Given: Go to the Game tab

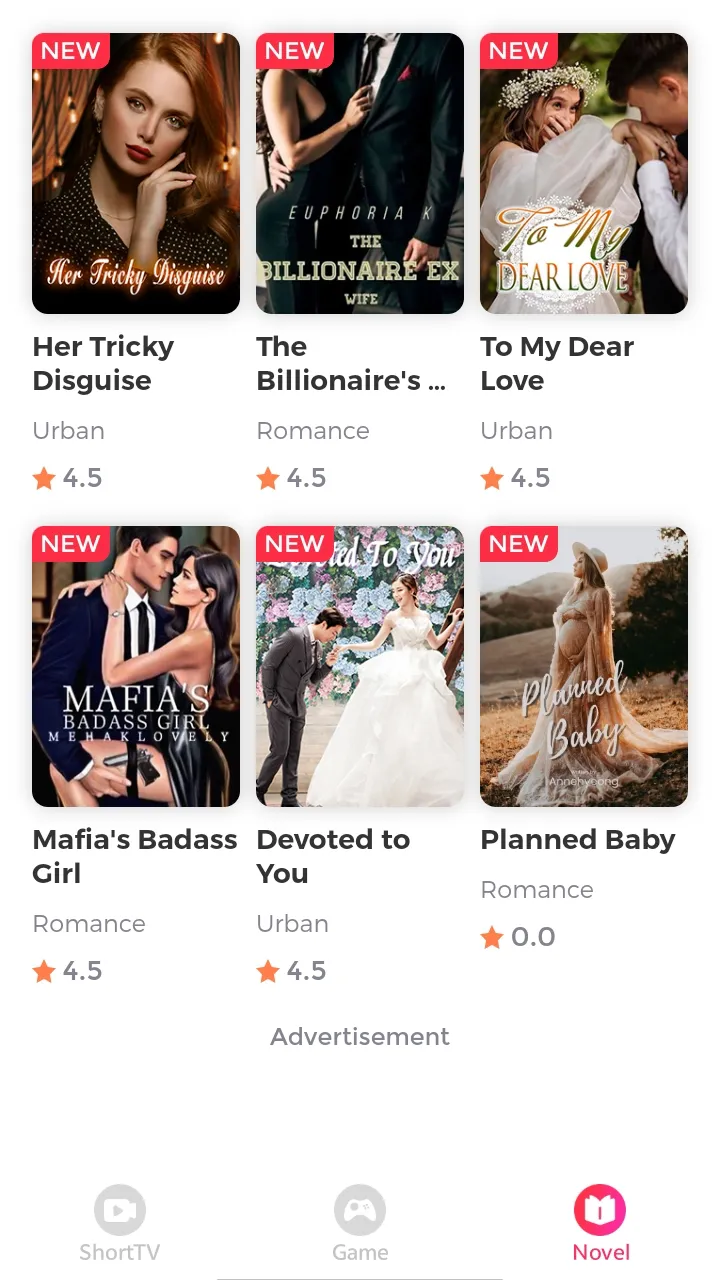Looking at the screenshot, I should [x=360, y=1222].
